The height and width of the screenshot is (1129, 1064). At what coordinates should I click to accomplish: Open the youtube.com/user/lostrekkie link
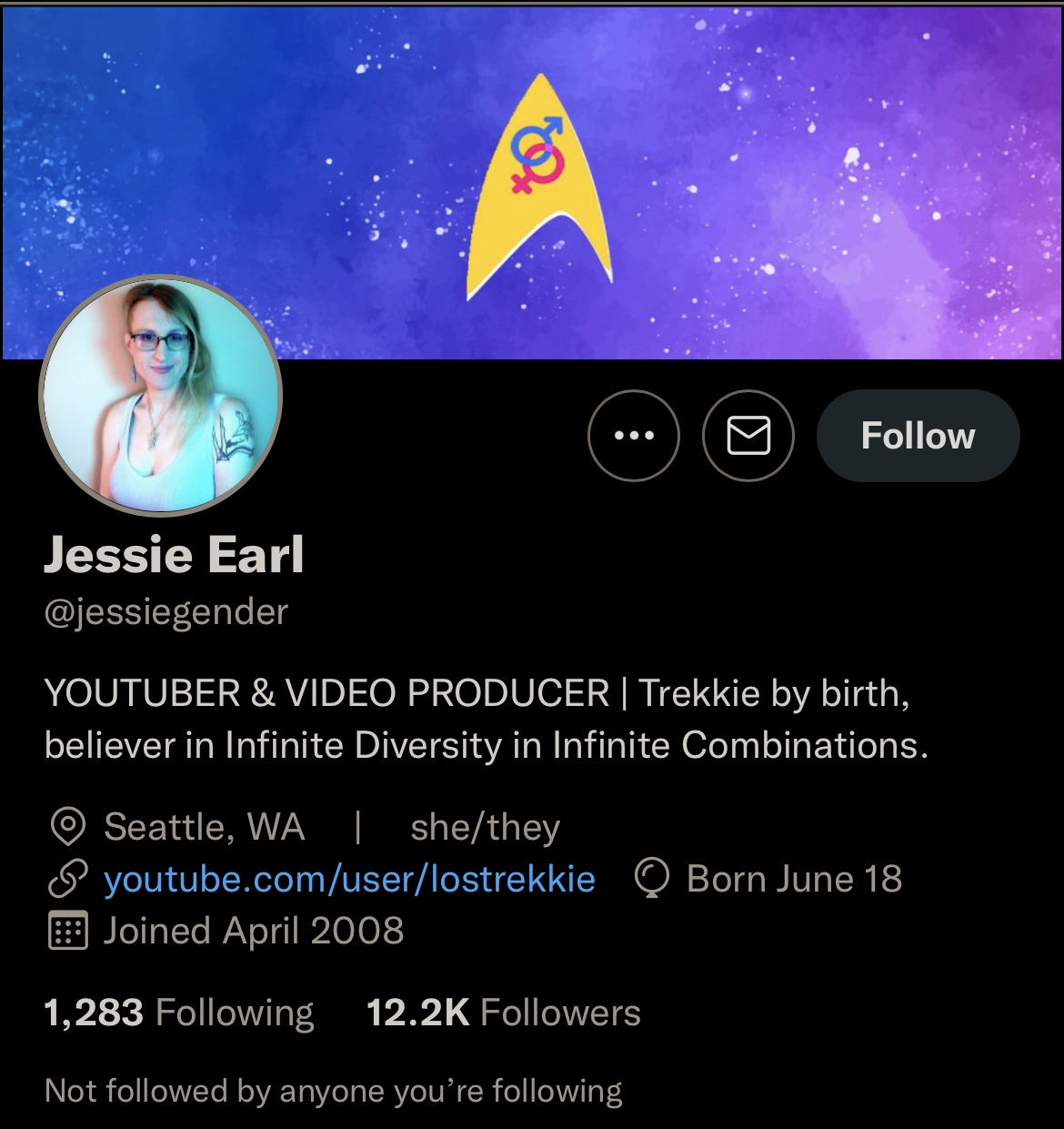(349, 880)
